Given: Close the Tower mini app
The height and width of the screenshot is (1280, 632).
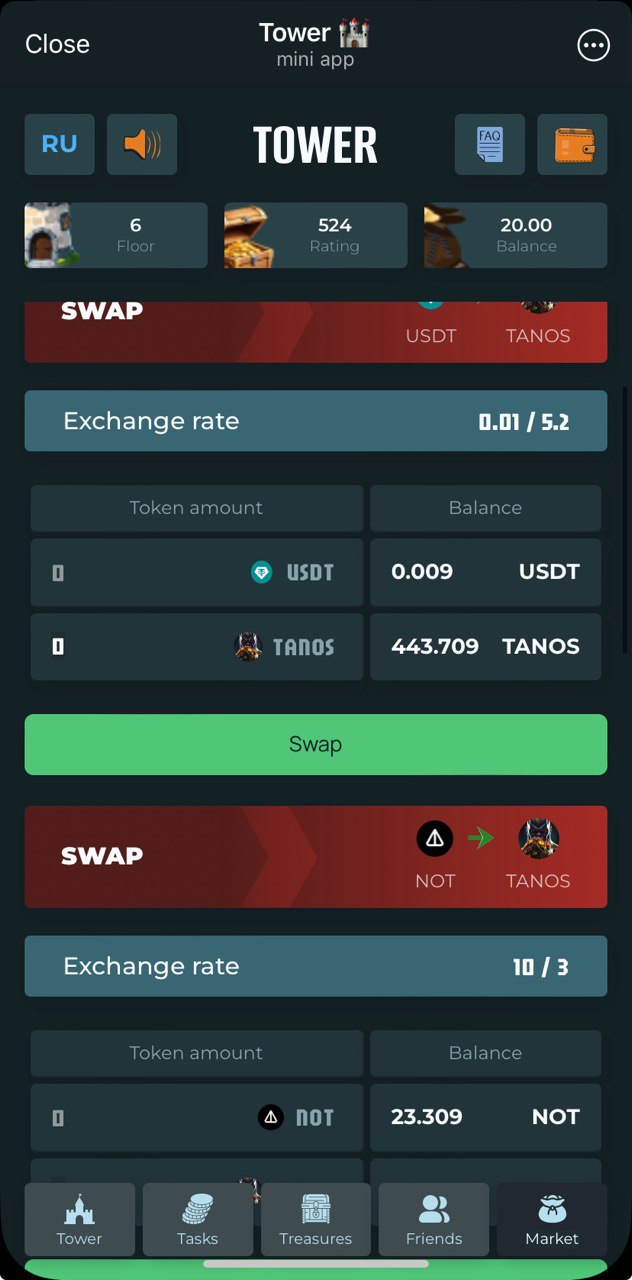Looking at the screenshot, I should point(57,44).
